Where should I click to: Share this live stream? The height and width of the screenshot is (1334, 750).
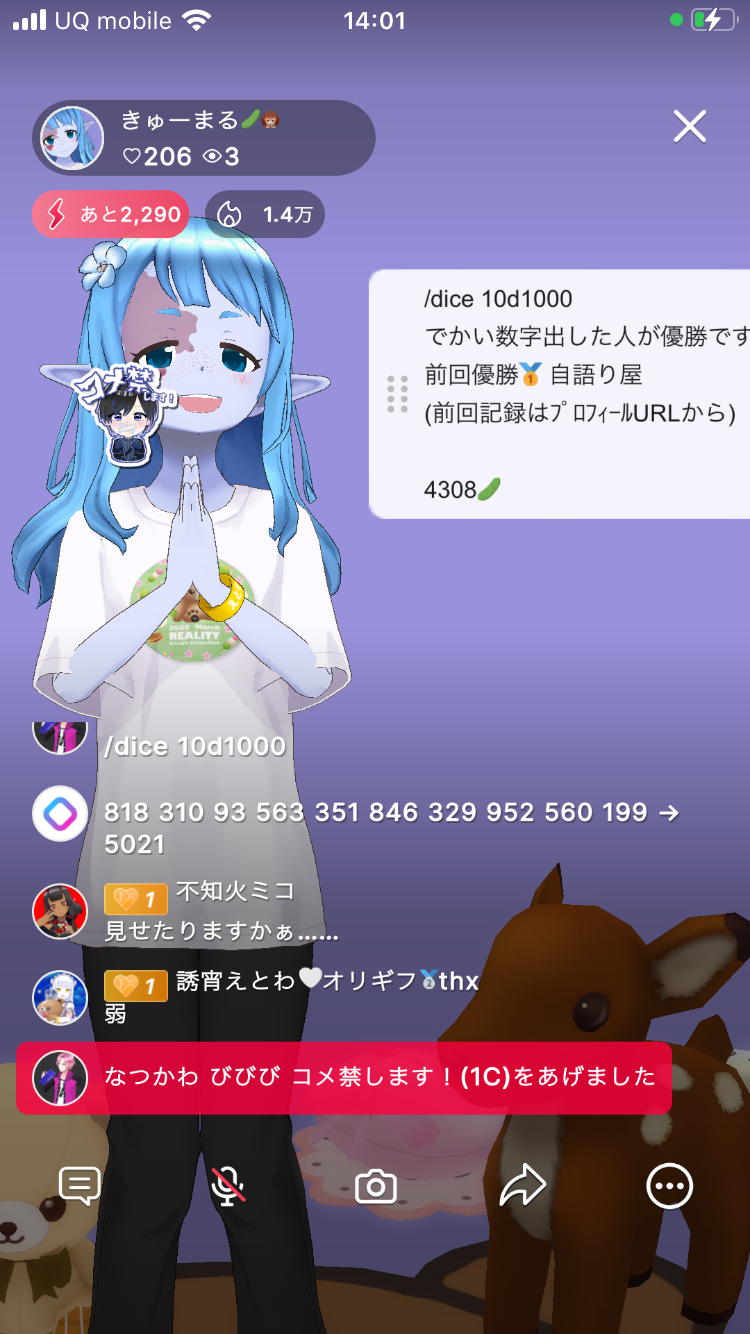pos(522,1187)
